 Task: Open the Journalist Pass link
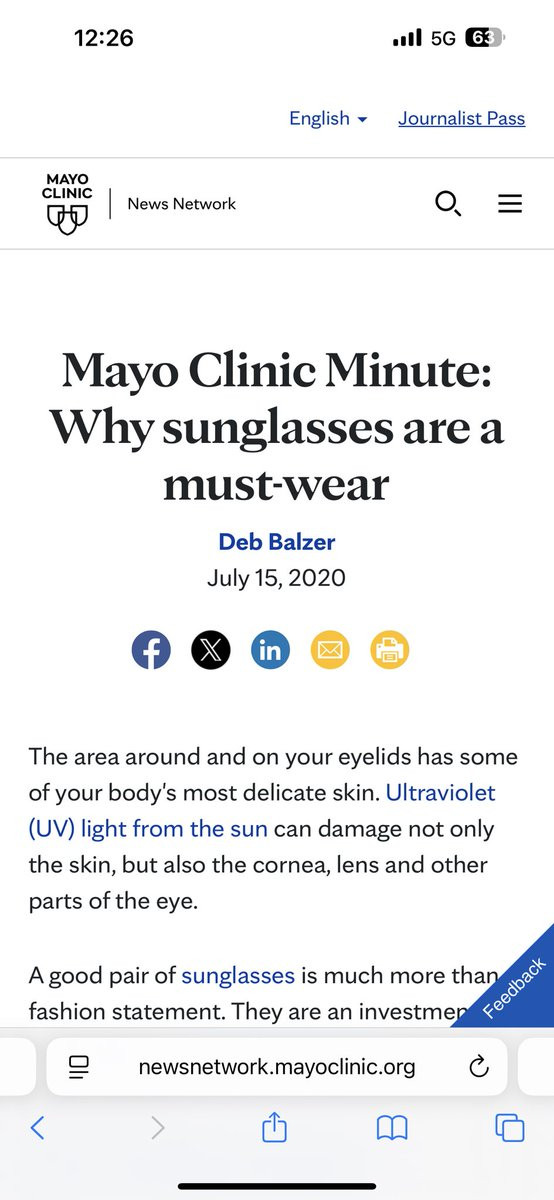461,118
